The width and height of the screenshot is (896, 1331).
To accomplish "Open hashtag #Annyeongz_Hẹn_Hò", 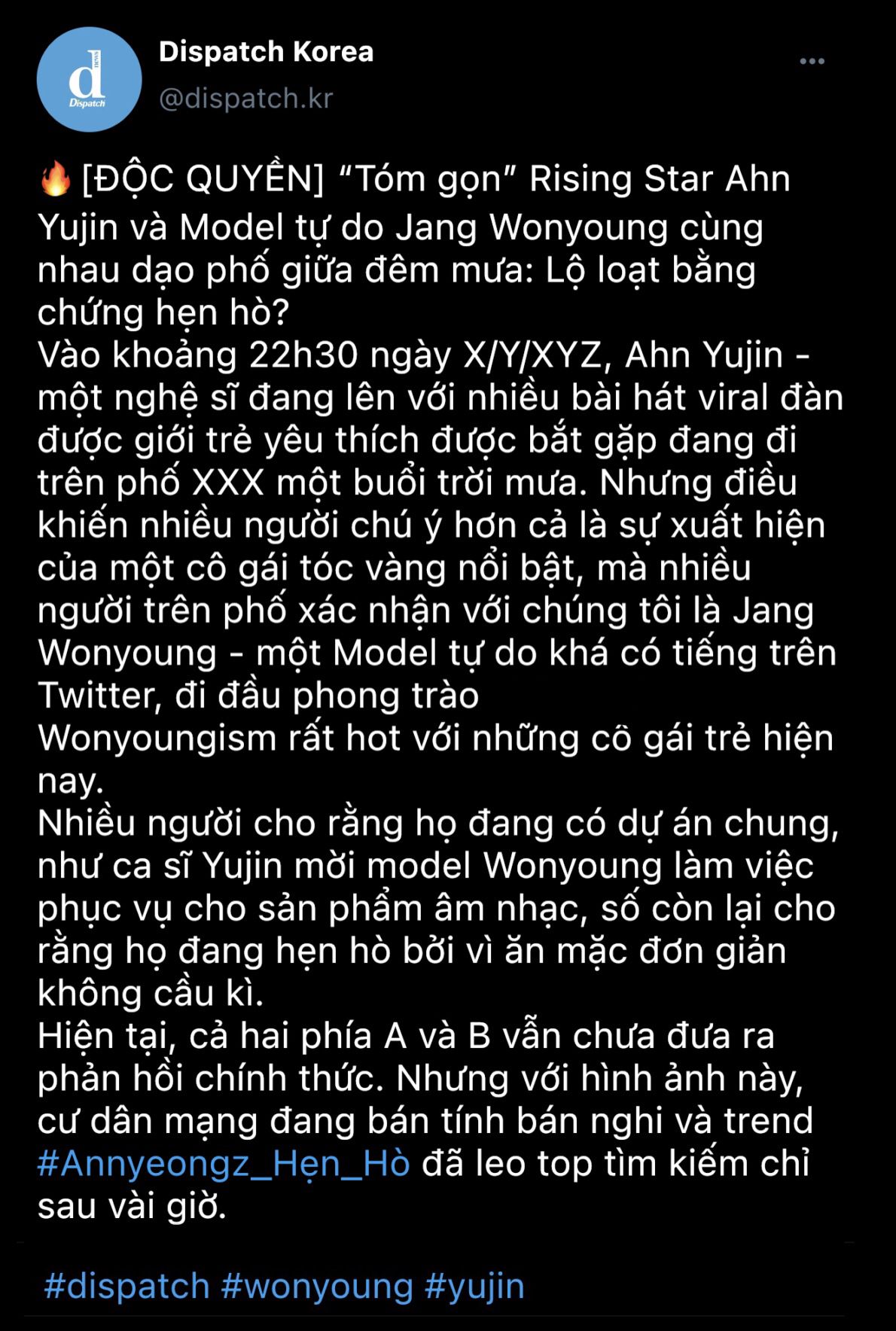I will [x=224, y=1164].
